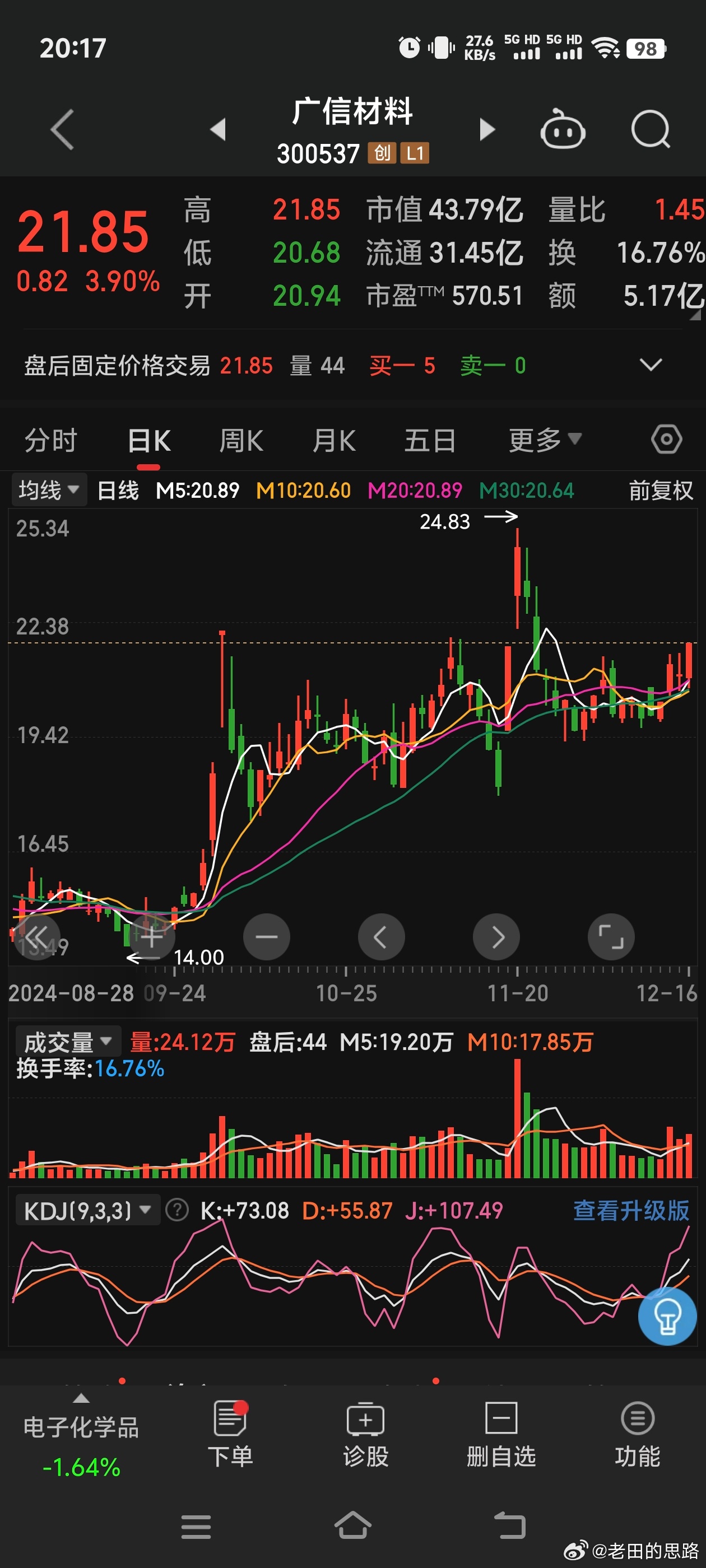The image size is (706, 1568).
Task: Expand the chart to fullscreen
Action: point(611,937)
